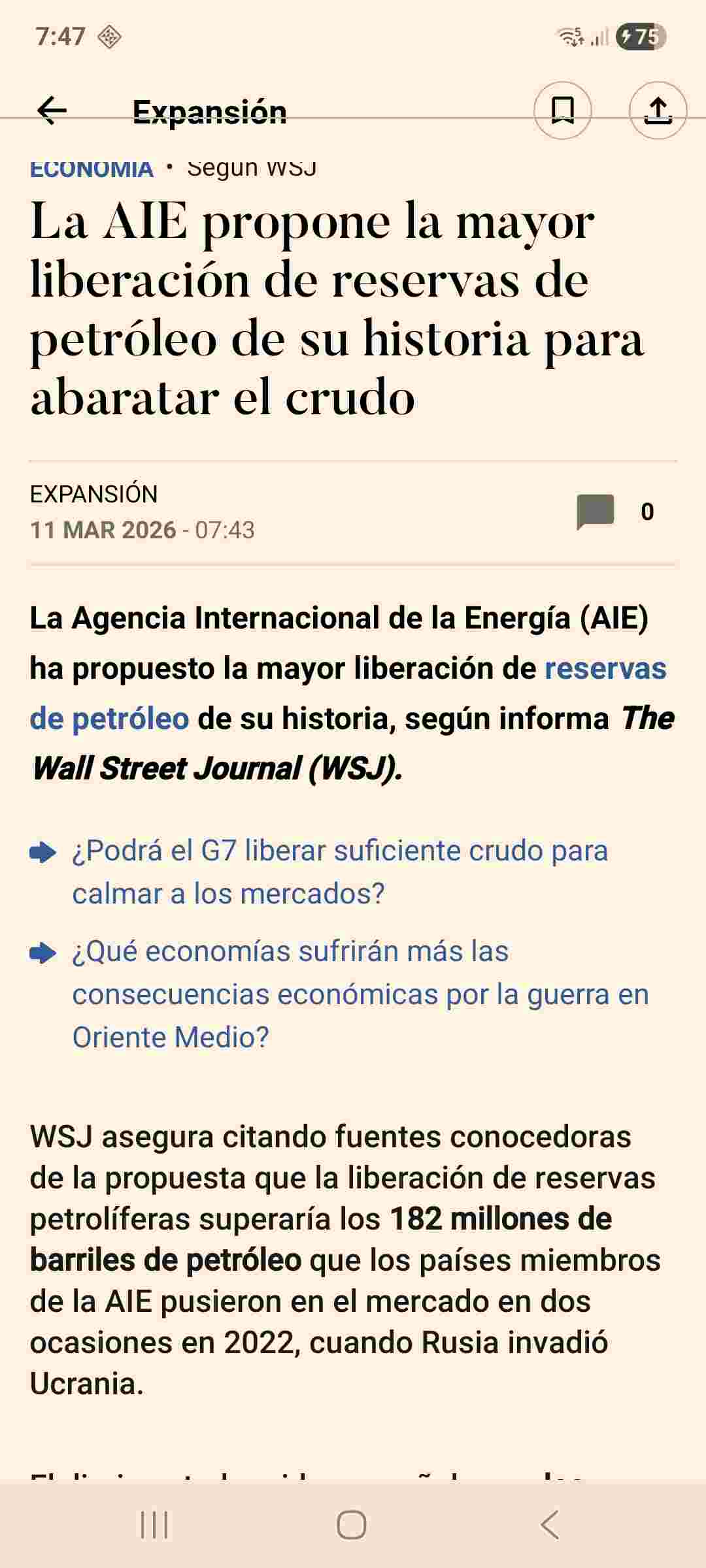Bookmark this Expansión article
Viewport: 706px width, 1568px height.
point(562,110)
